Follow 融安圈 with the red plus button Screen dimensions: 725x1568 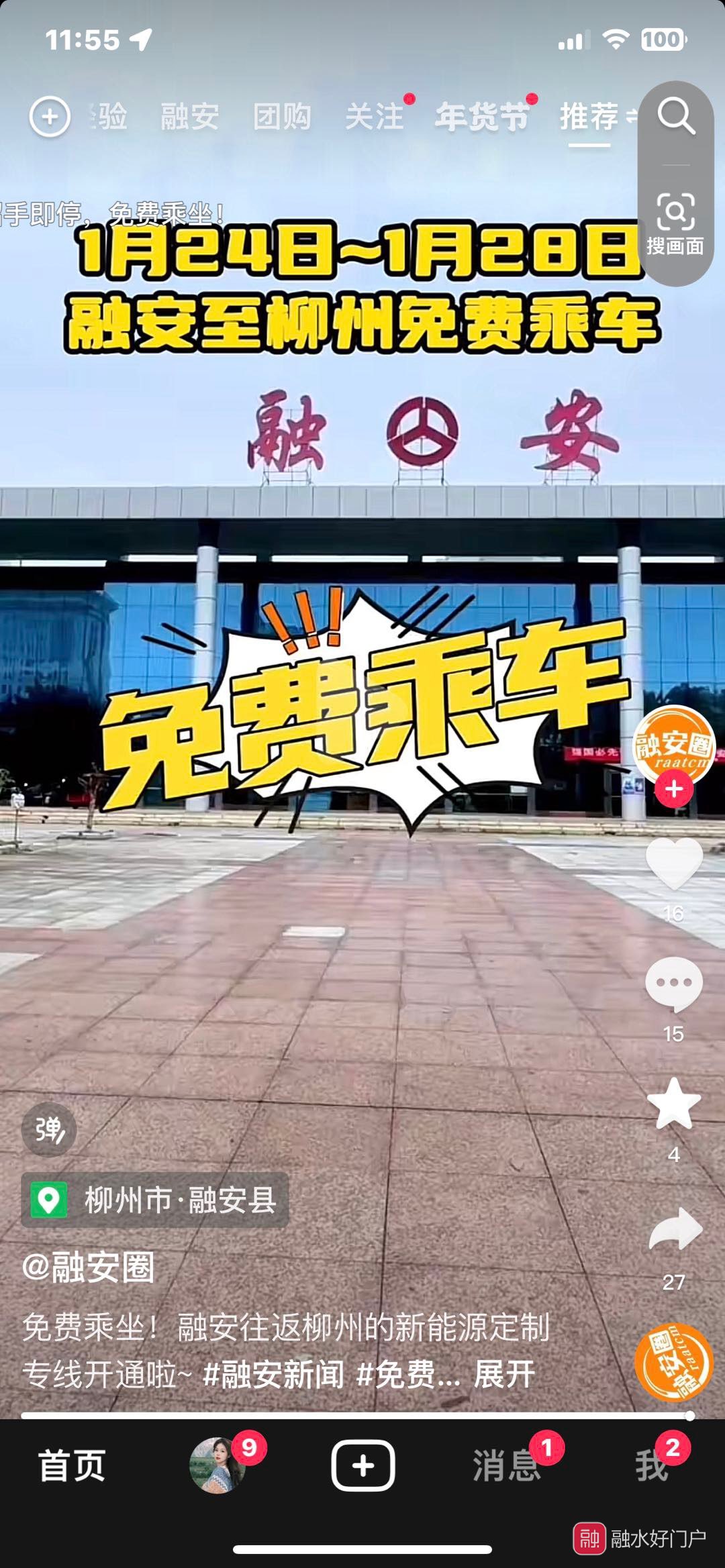pos(674,789)
